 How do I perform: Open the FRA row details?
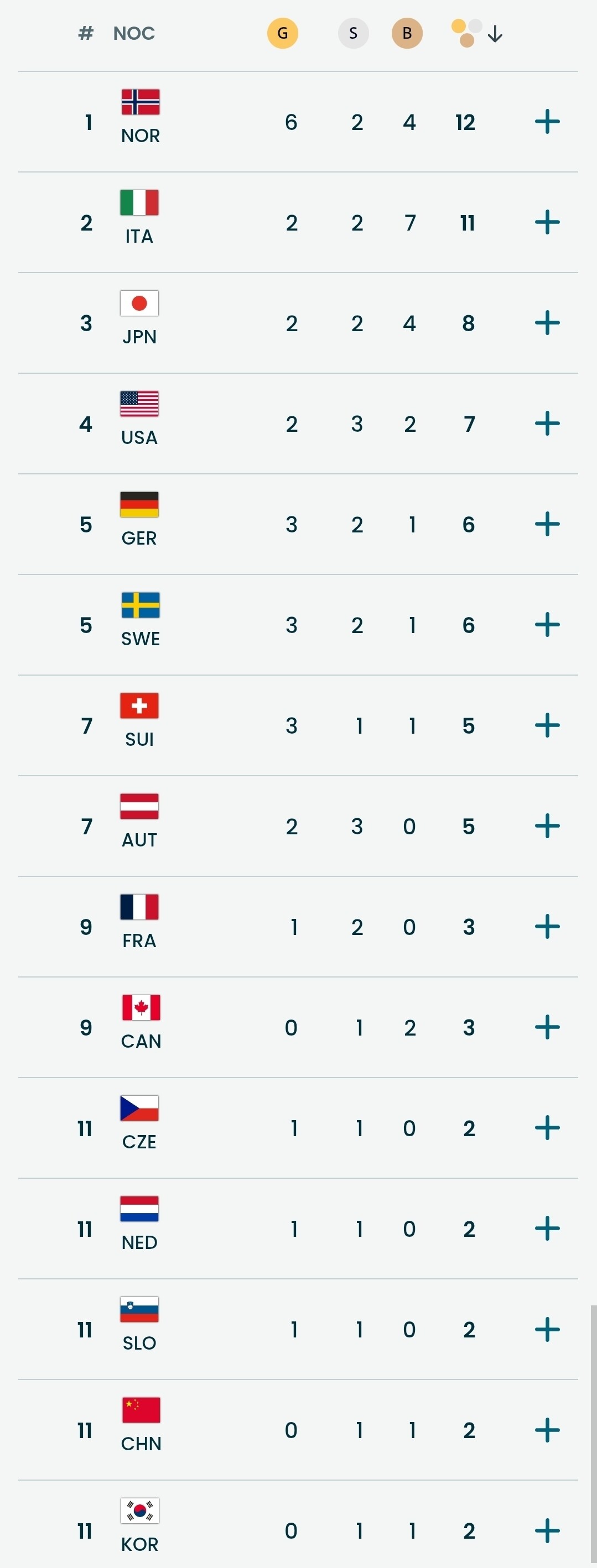(547, 927)
